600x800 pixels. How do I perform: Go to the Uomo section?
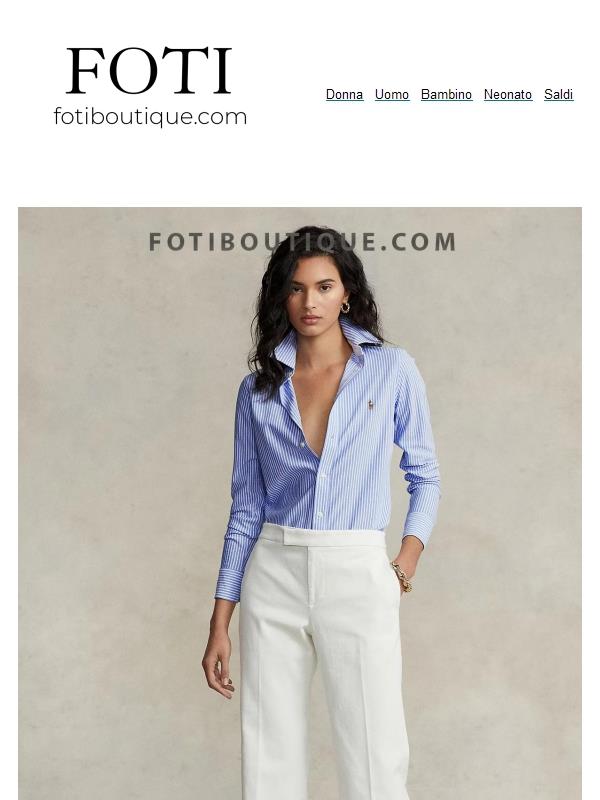(392, 95)
